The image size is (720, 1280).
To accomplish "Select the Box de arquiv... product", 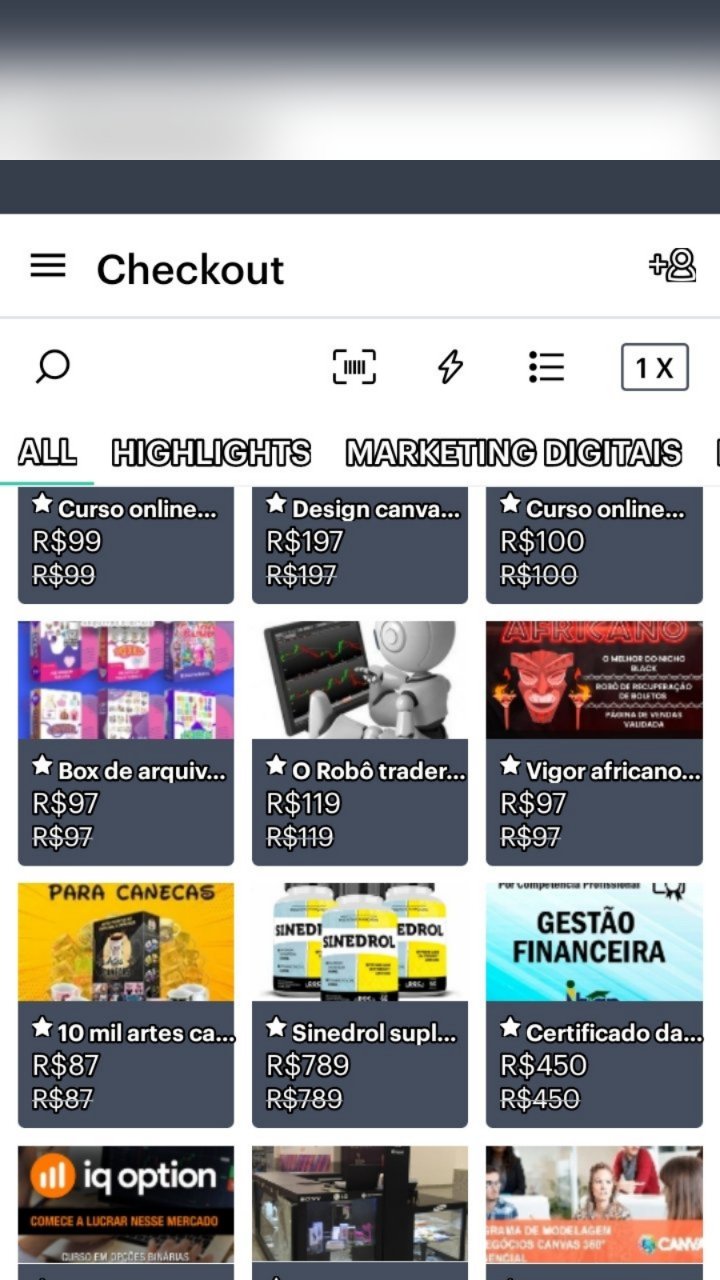I will click(x=126, y=742).
